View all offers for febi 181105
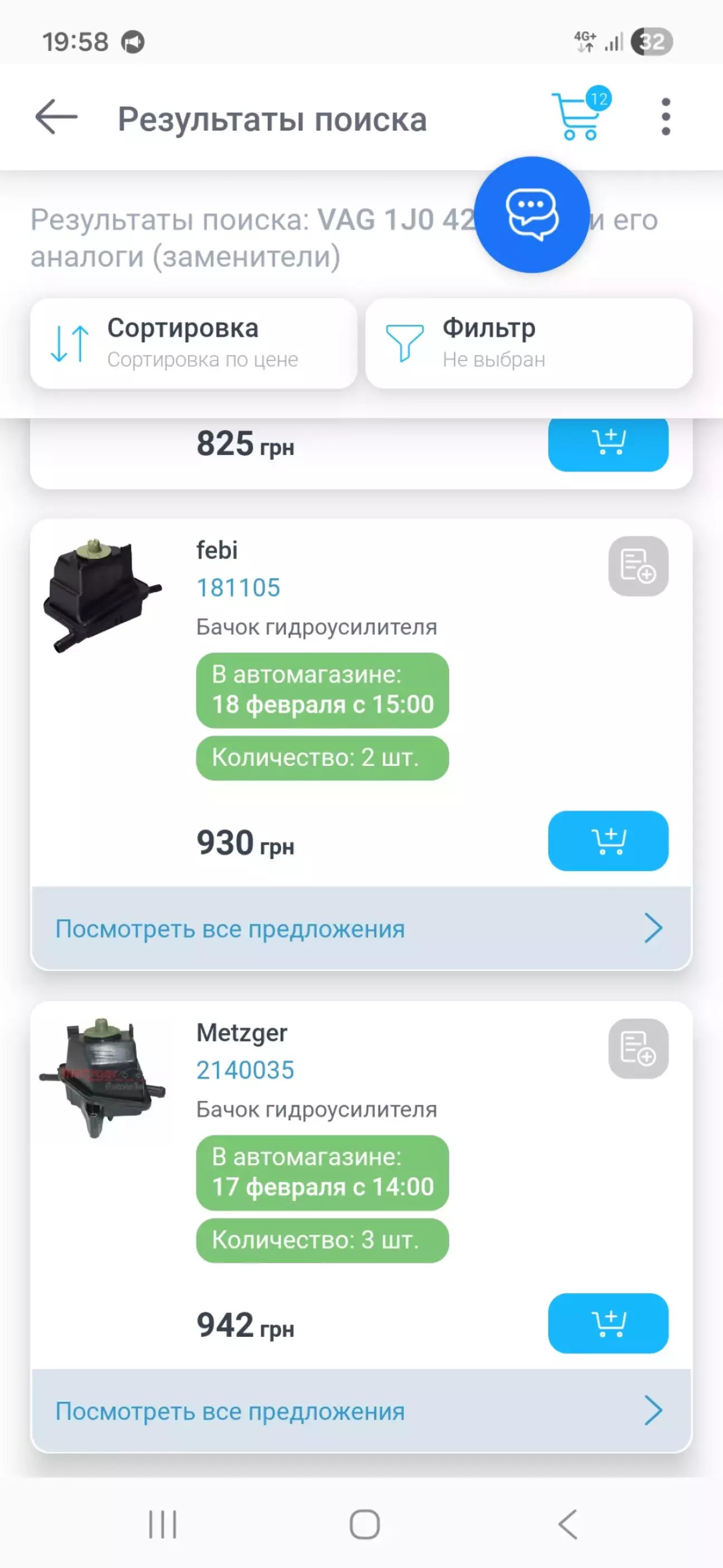This screenshot has width=723, height=1568. pyautogui.click(x=361, y=928)
